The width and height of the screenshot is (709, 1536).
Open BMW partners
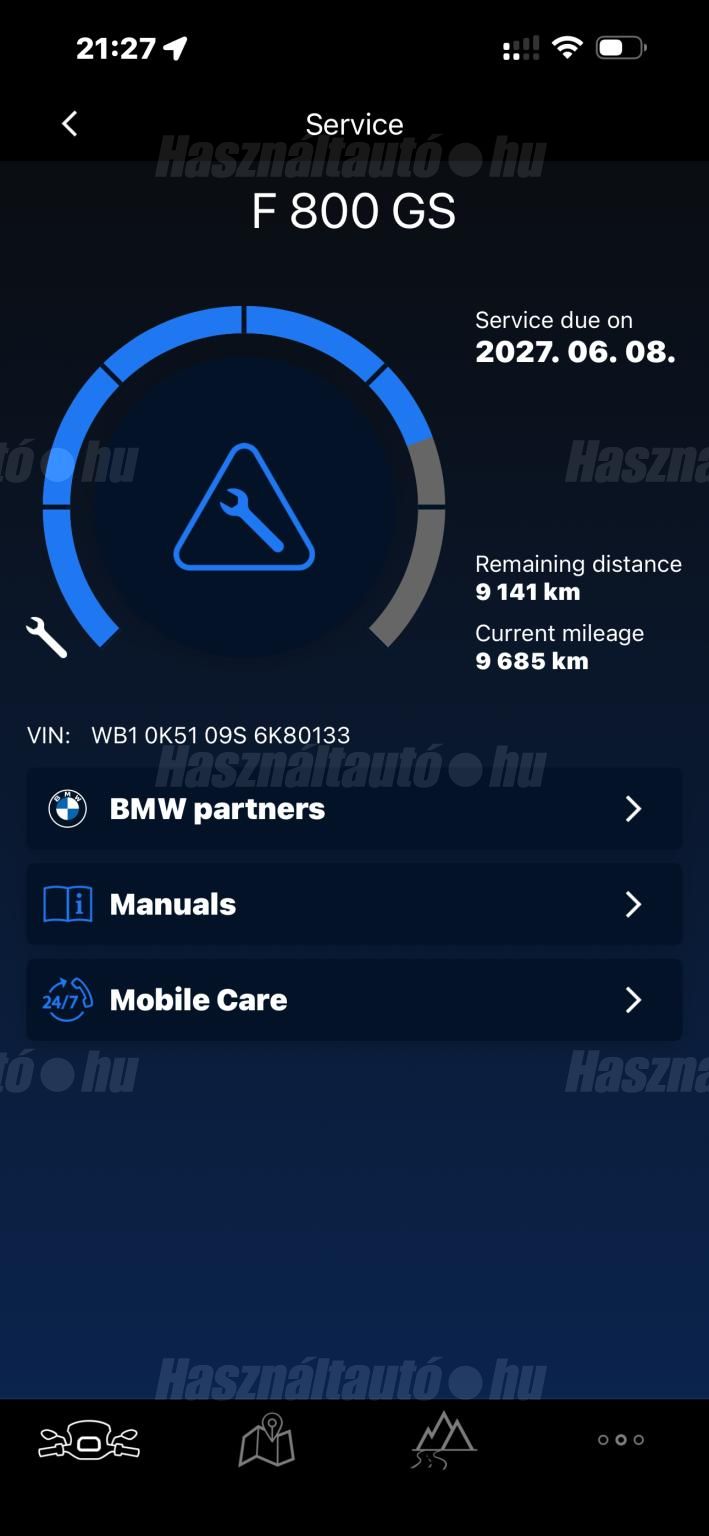(354, 808)
